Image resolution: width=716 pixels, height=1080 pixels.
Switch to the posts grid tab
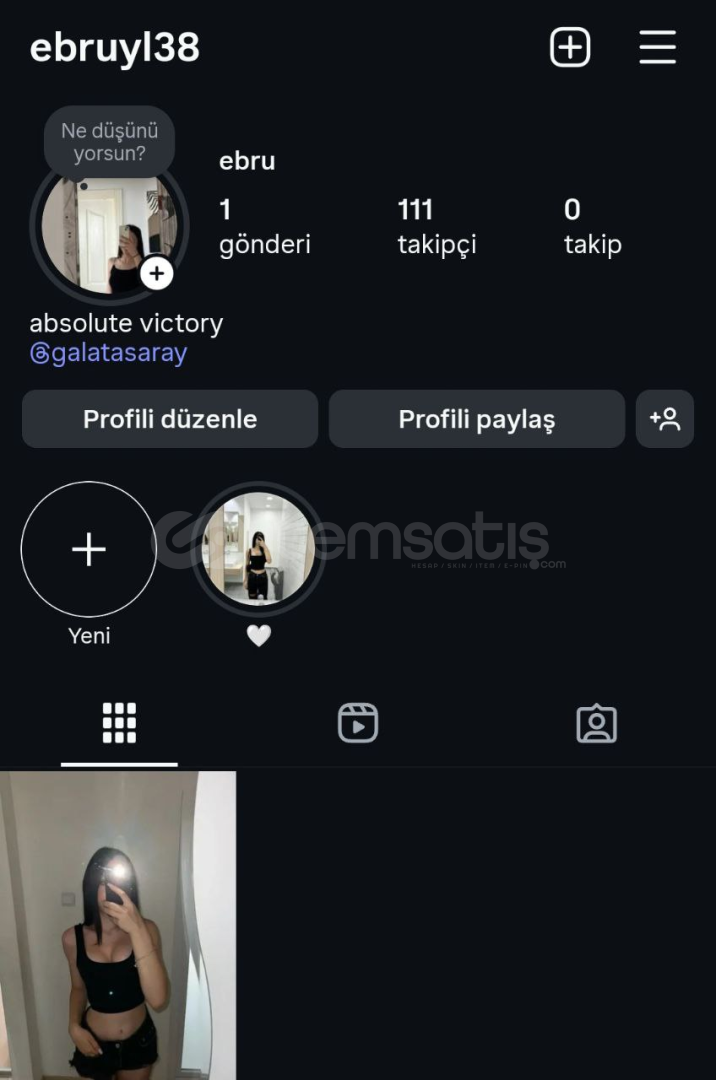click(119, 723)
